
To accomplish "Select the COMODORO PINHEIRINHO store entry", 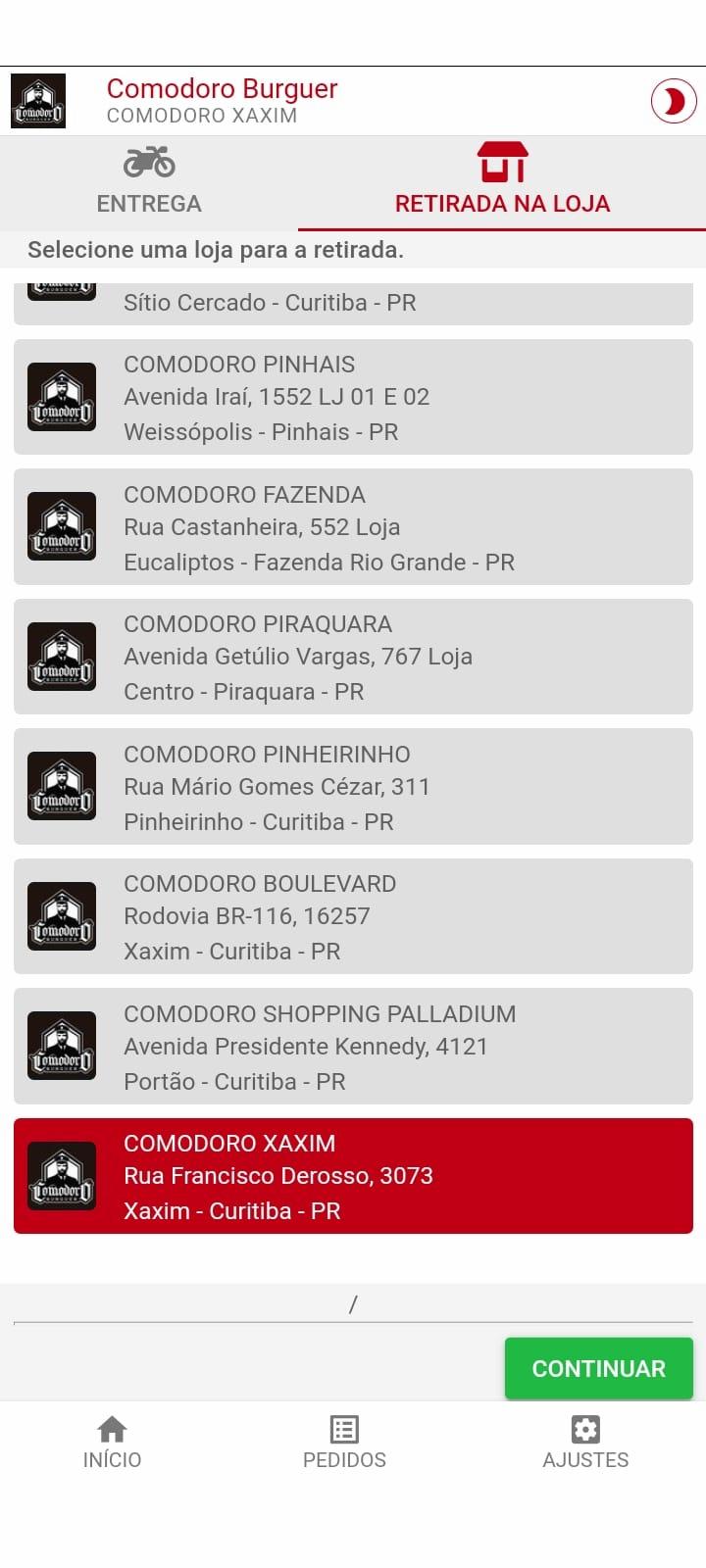I will point(353,786).
